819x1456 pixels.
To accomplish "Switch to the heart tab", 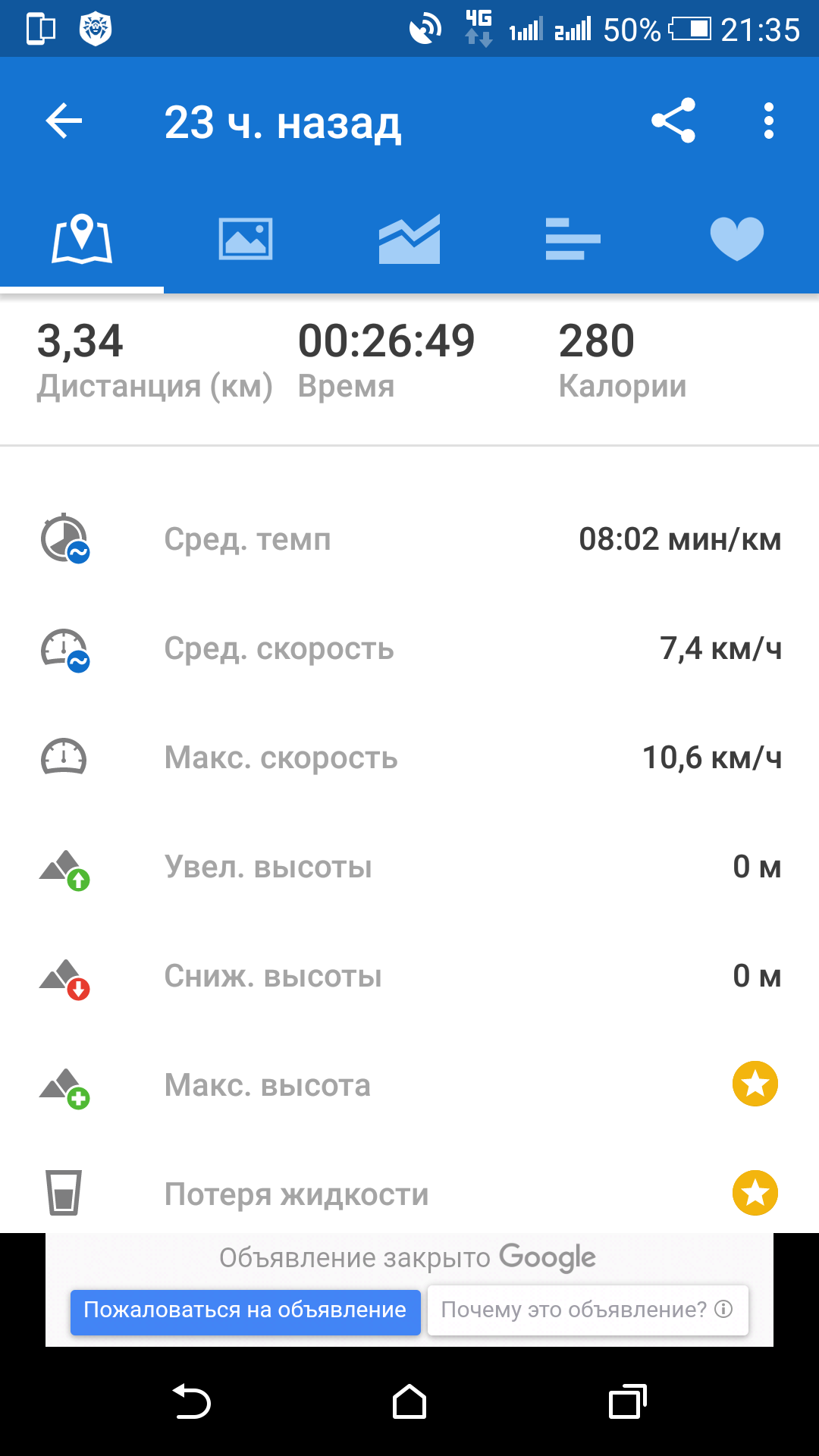I will pyautogui.click(x=737, y=239).
